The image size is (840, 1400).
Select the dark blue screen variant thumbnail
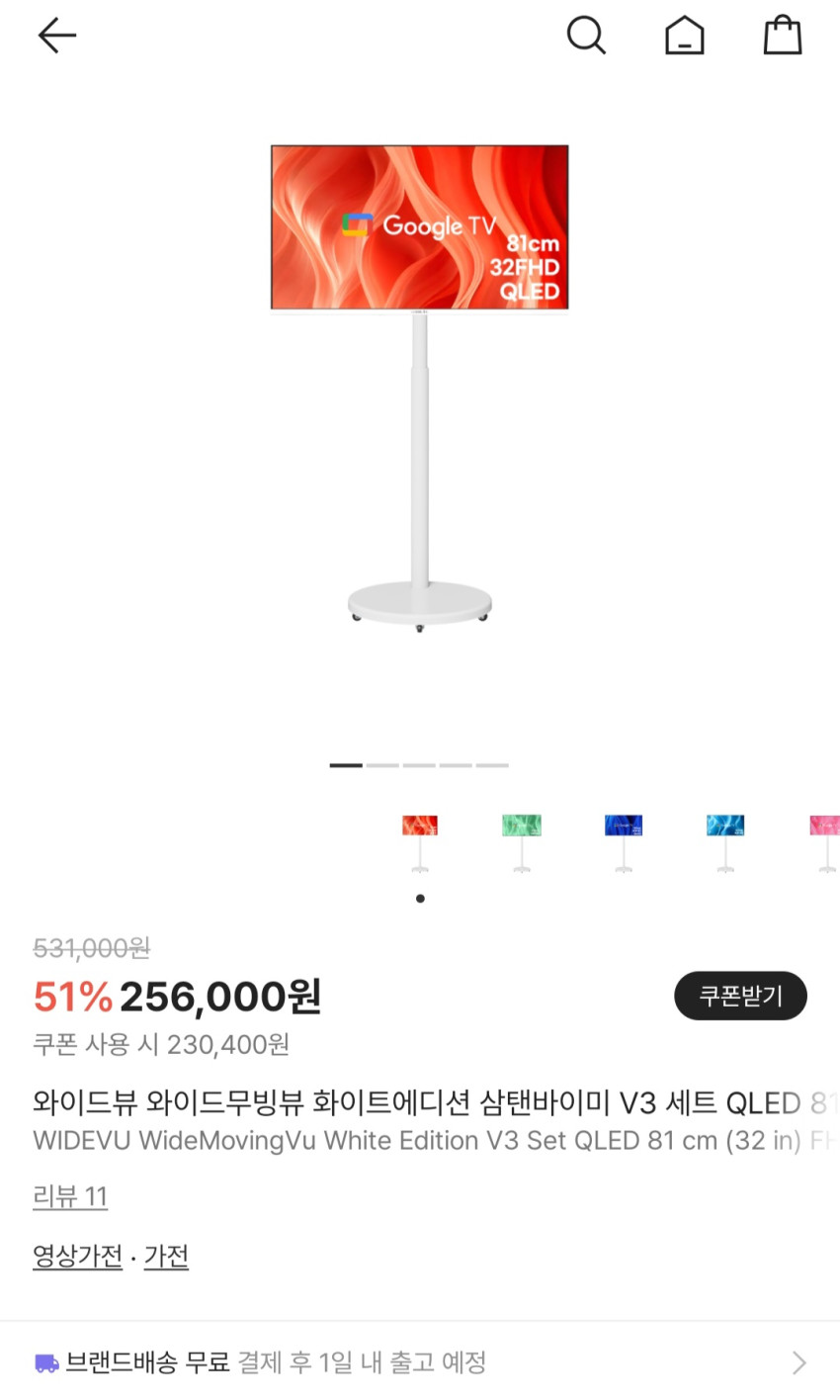[624, 841]
